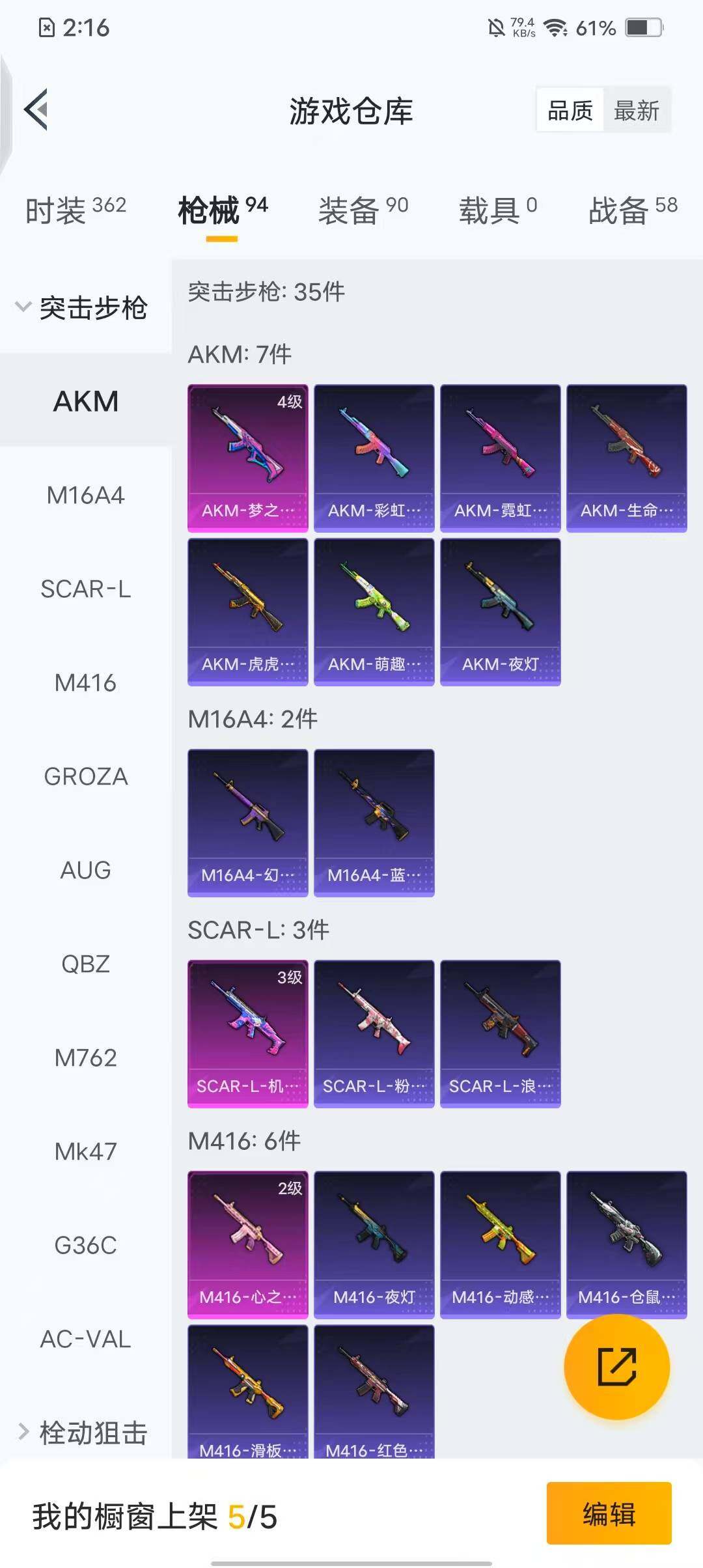Switch to the 时装 tab

pos(76,211)
